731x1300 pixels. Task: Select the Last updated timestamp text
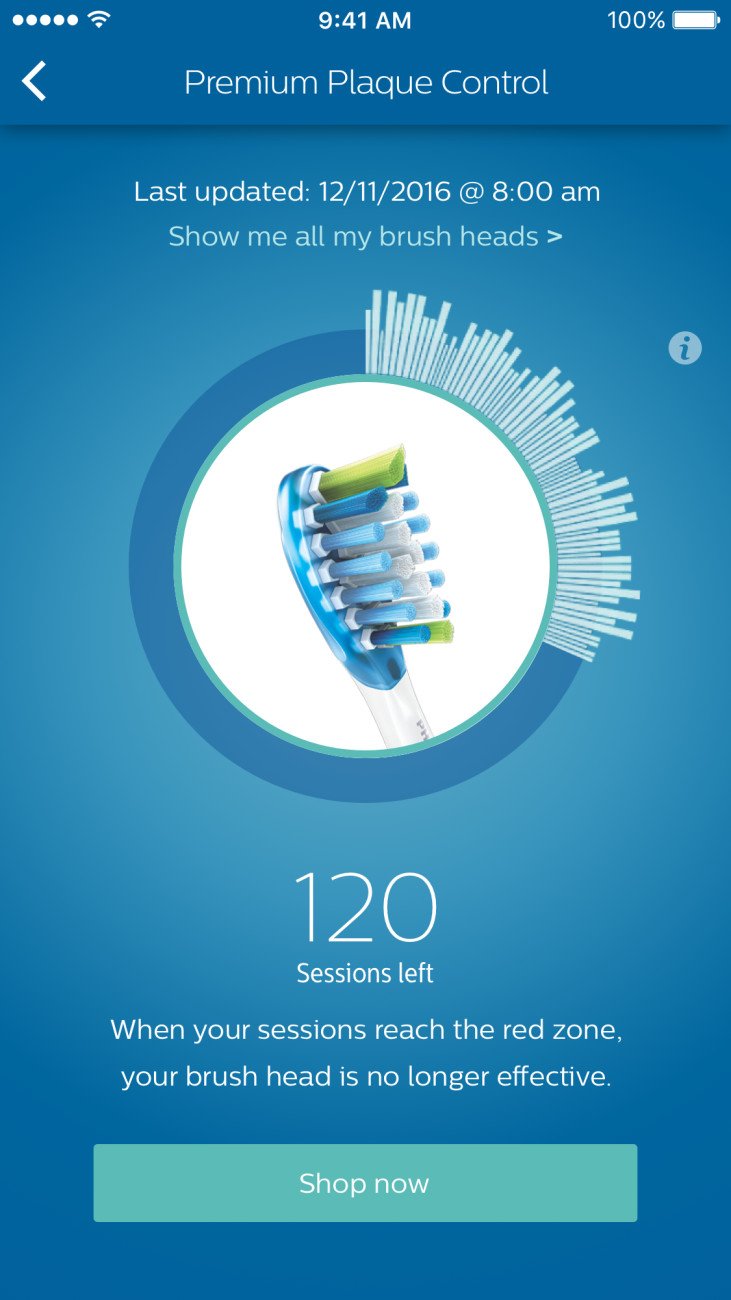365,191
